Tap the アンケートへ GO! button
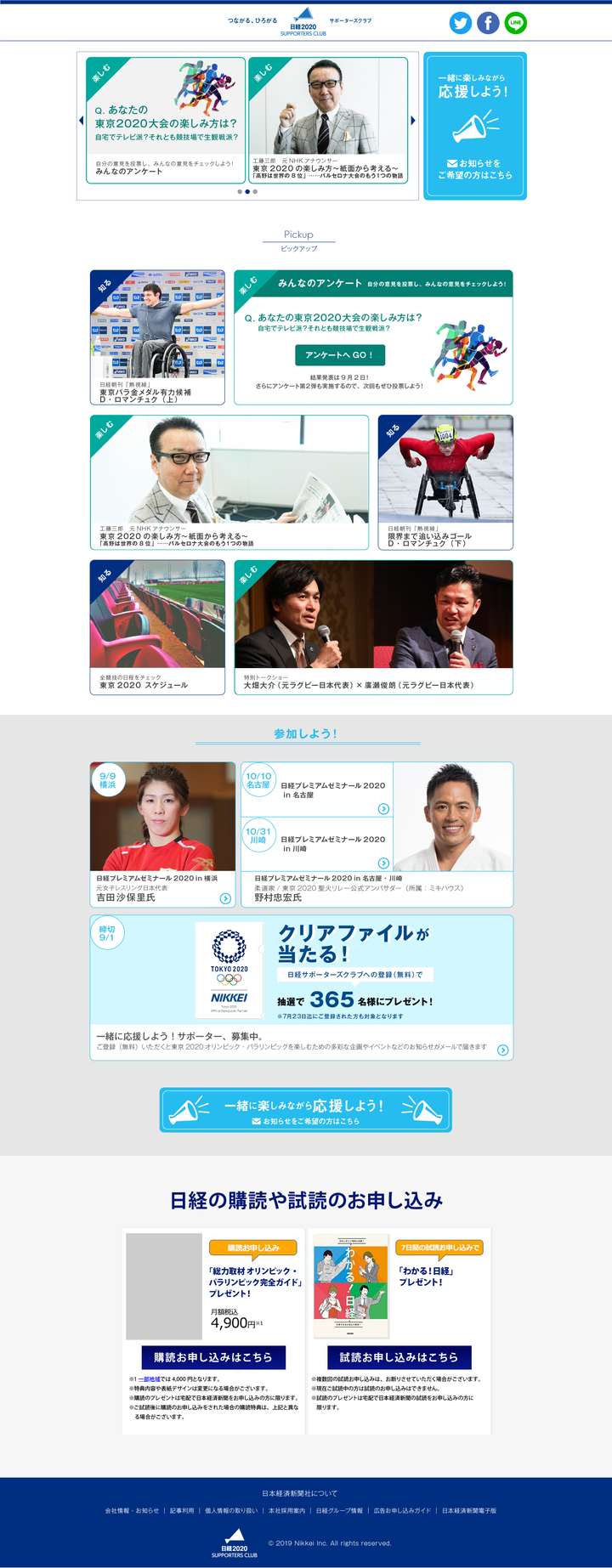Image resolution: width=612 pixels, height=1568 pixels. pyautogui.click(x=339, y=354)
